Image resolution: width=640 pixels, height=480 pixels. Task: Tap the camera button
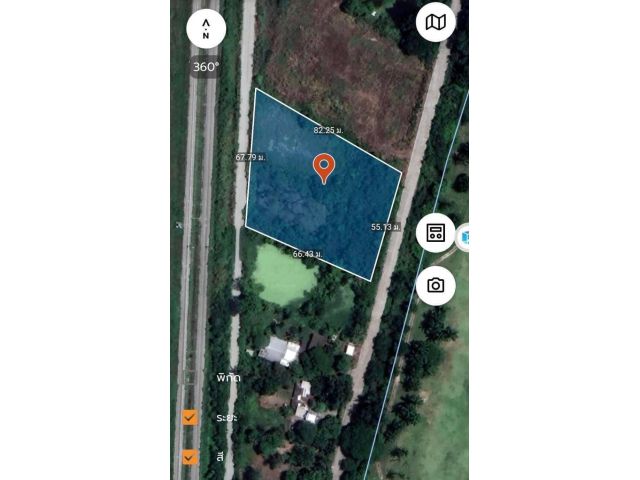(435, 285)
